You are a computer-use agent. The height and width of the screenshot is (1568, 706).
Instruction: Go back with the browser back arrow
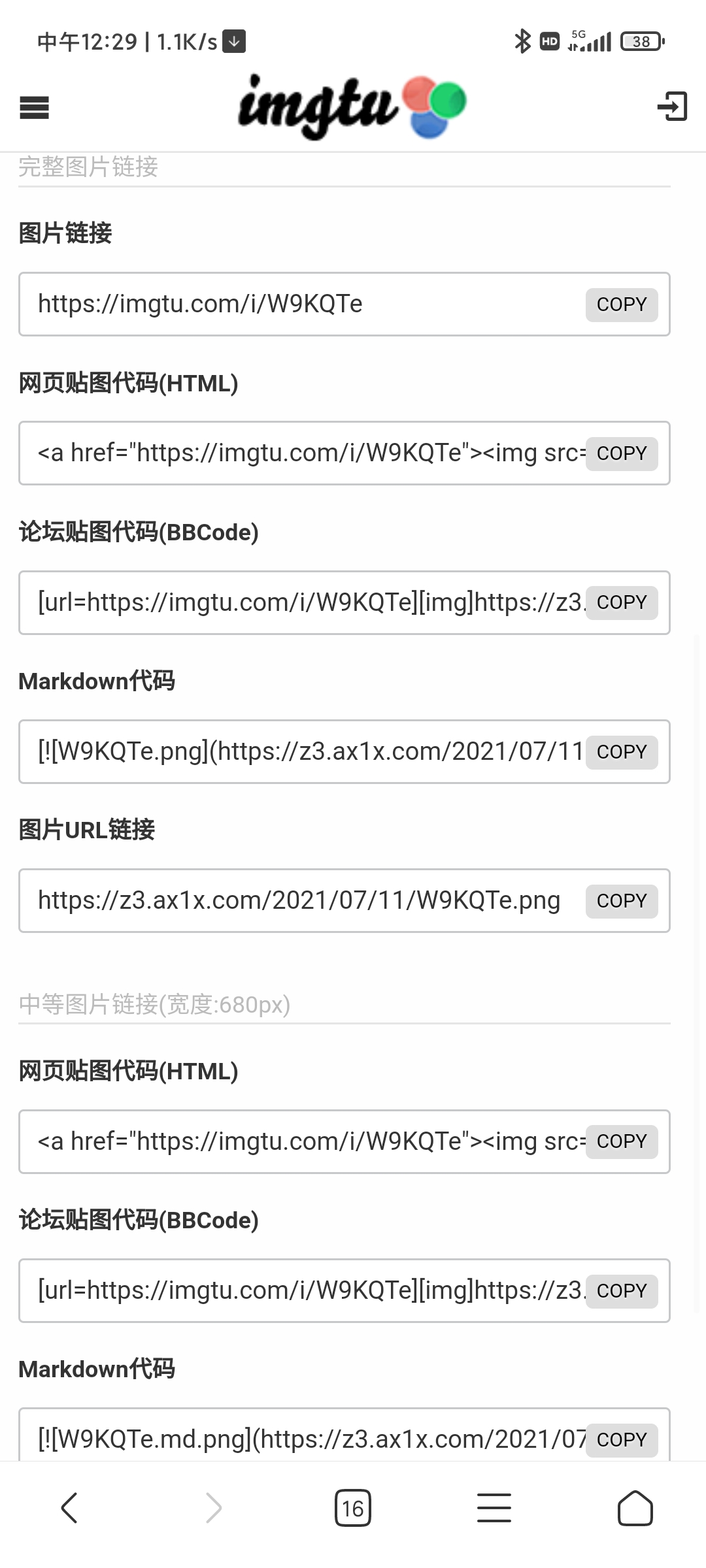(x=70, y=1507)
